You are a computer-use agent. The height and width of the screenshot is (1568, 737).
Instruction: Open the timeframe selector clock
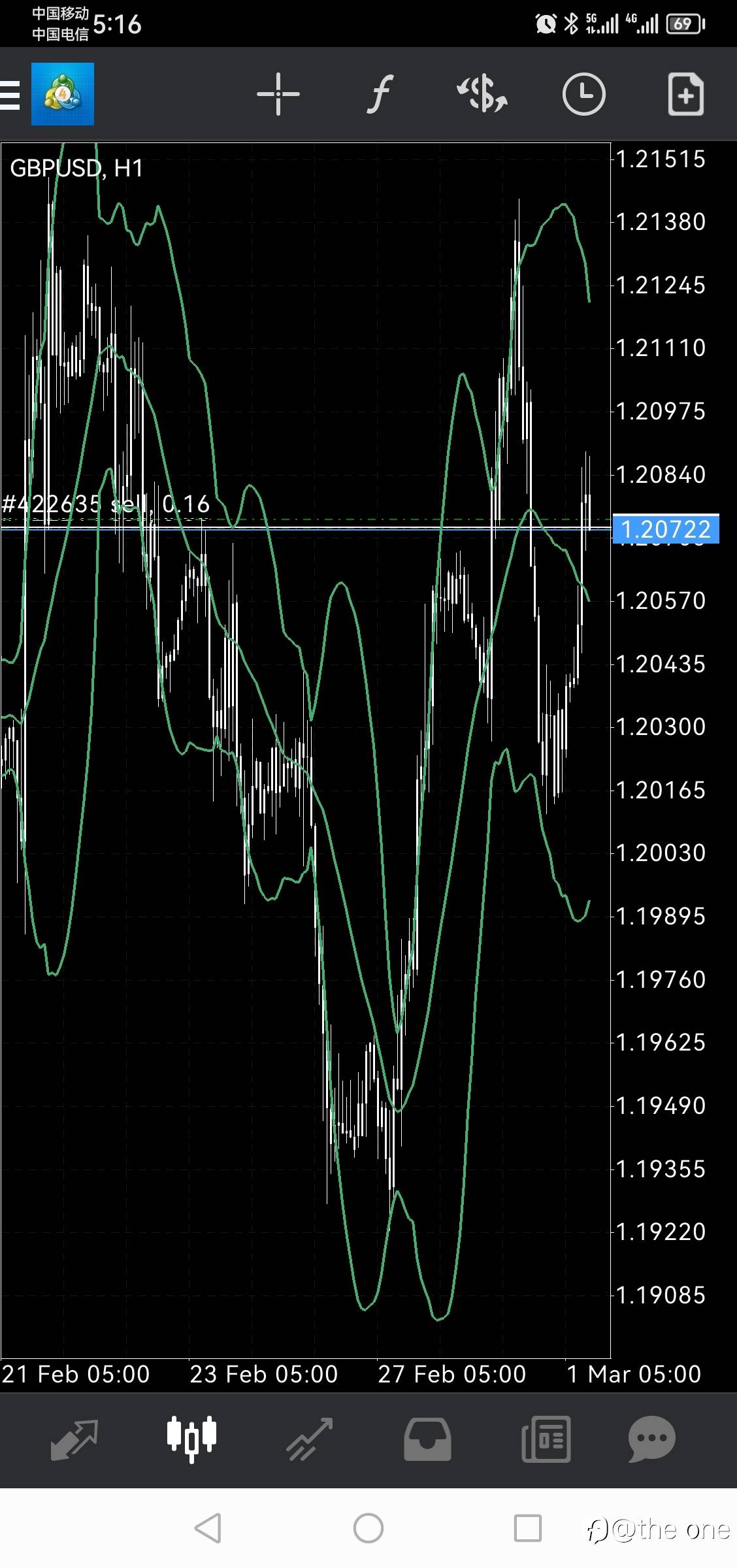click(x=583, y=95)
